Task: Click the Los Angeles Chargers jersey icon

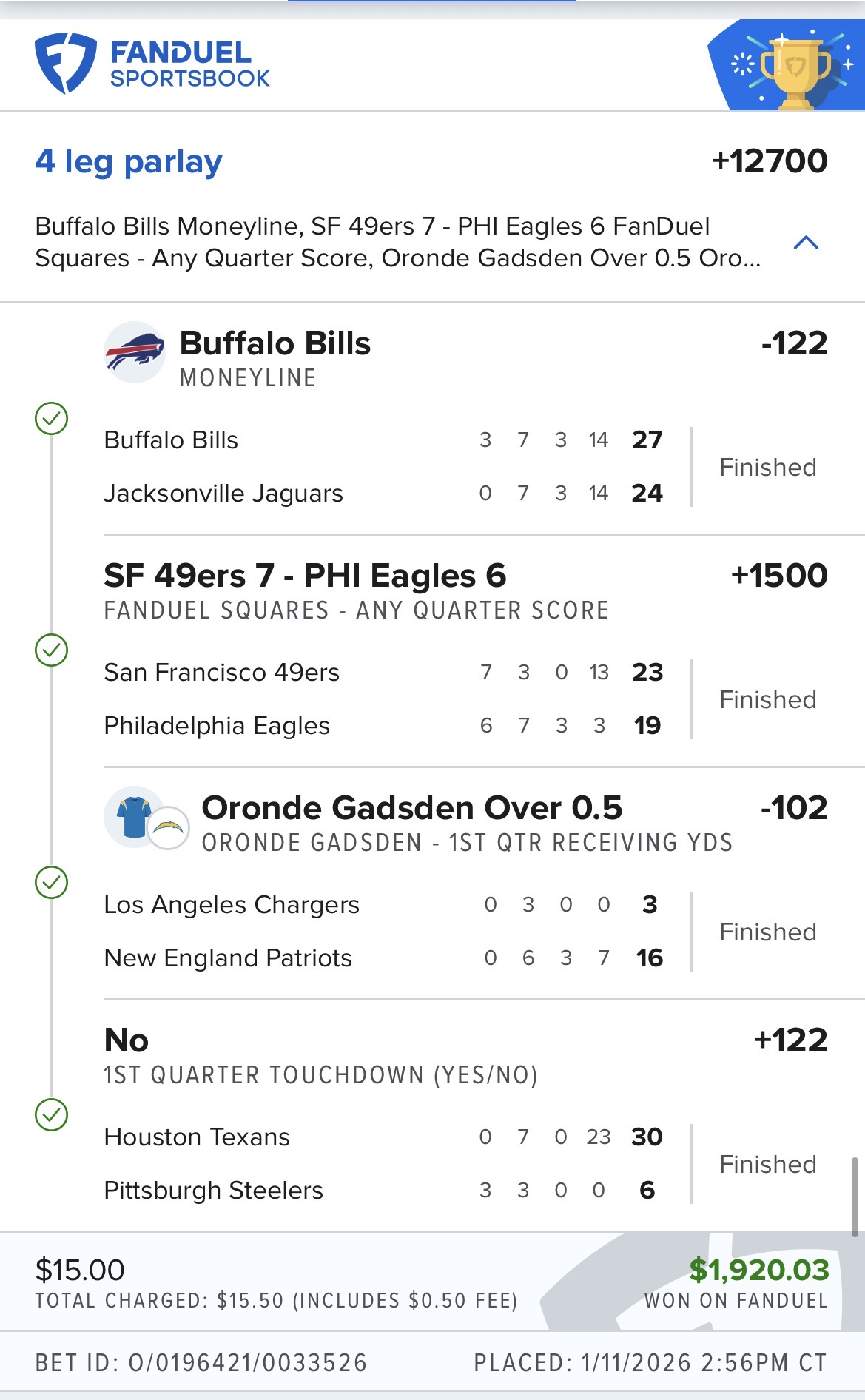Action: pos(132,818)
